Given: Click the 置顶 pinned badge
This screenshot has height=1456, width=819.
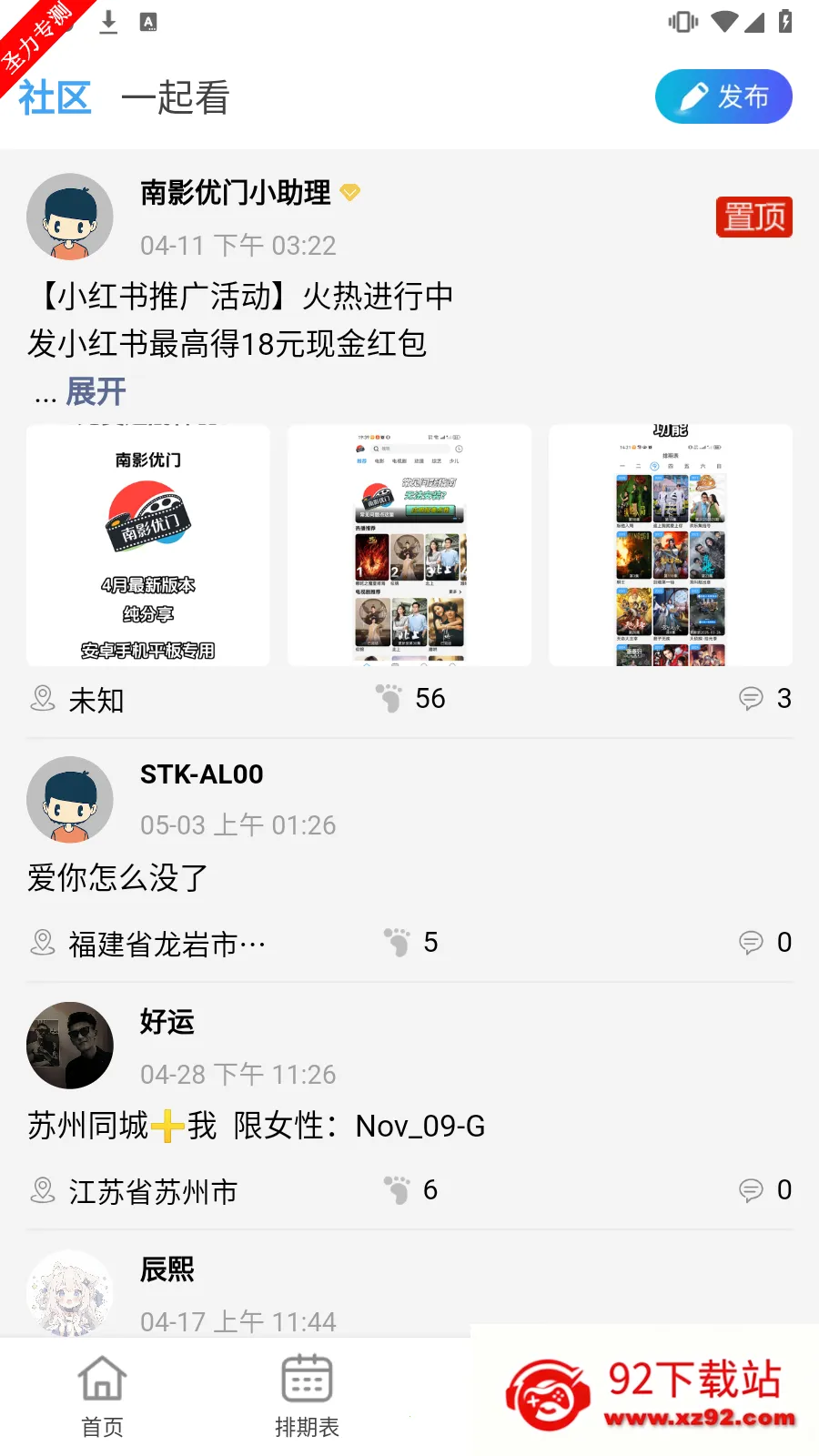Looking at the screenshot, I should pos(754,217).
